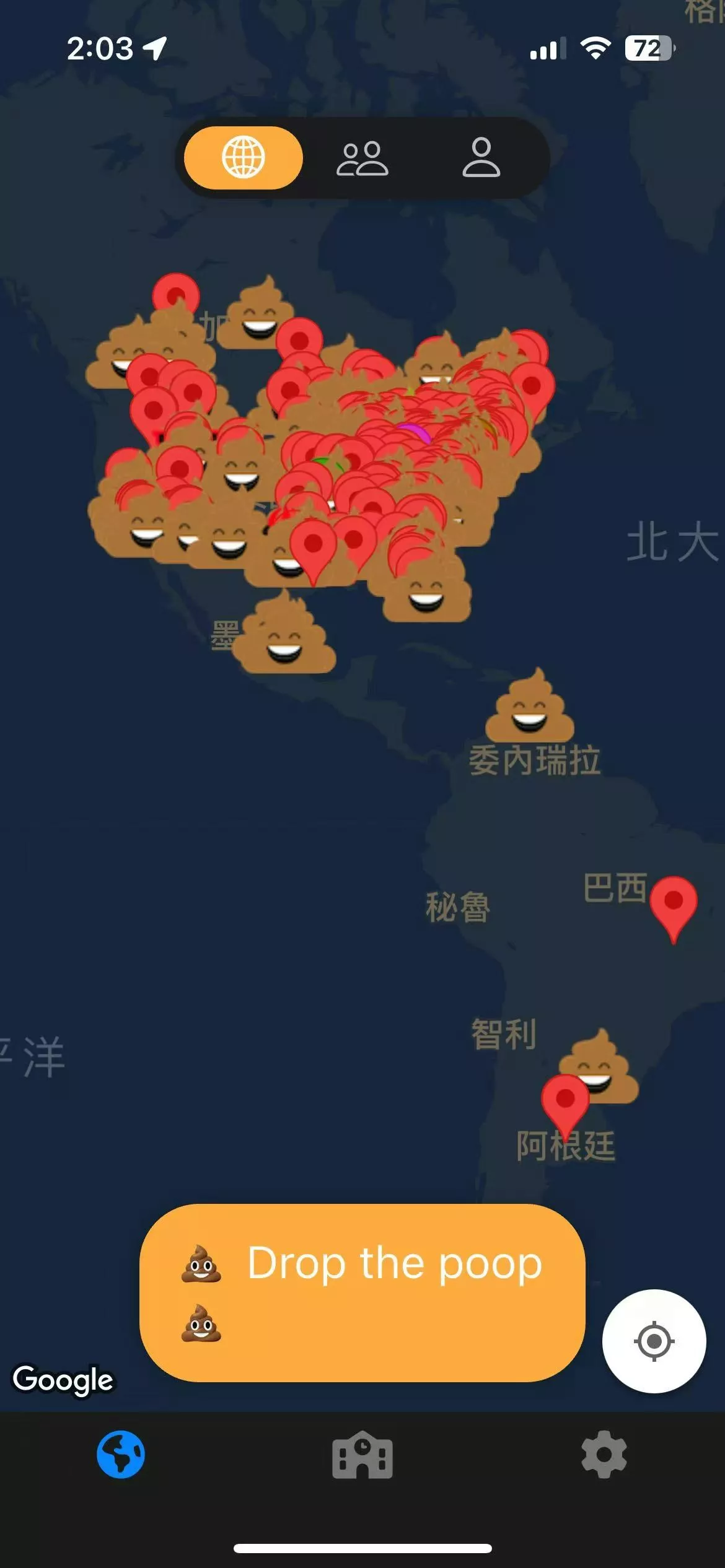Screen dimensions: 725x1568
Task: Open the globe tab in the bottom bar
Action: 121,1454
